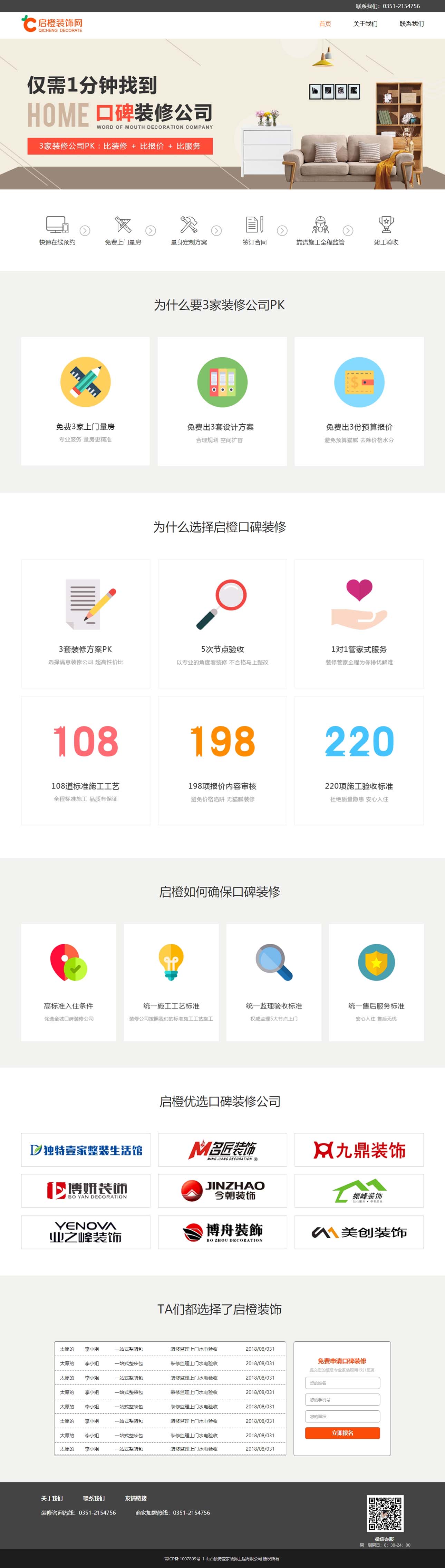Submit the form with 立即报名
Image resolution: width=445 pixels, height=1568 pixels.
[342, 1433]
